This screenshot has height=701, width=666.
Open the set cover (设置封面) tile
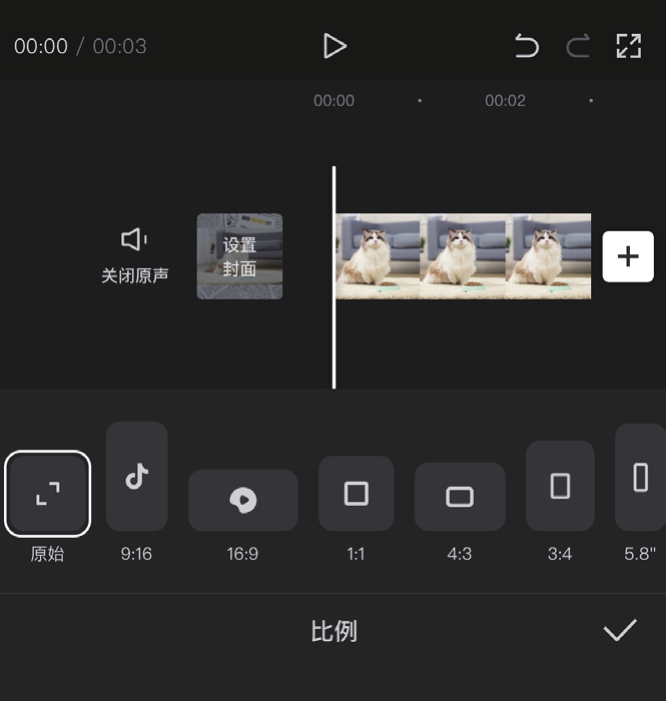(x=240, y=256)
